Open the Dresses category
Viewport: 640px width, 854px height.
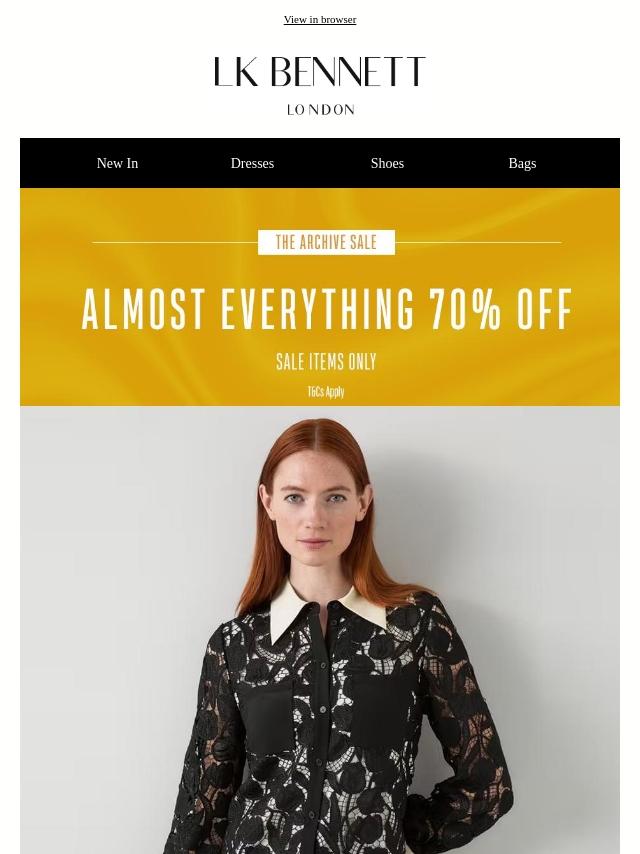tap(252, 163)
